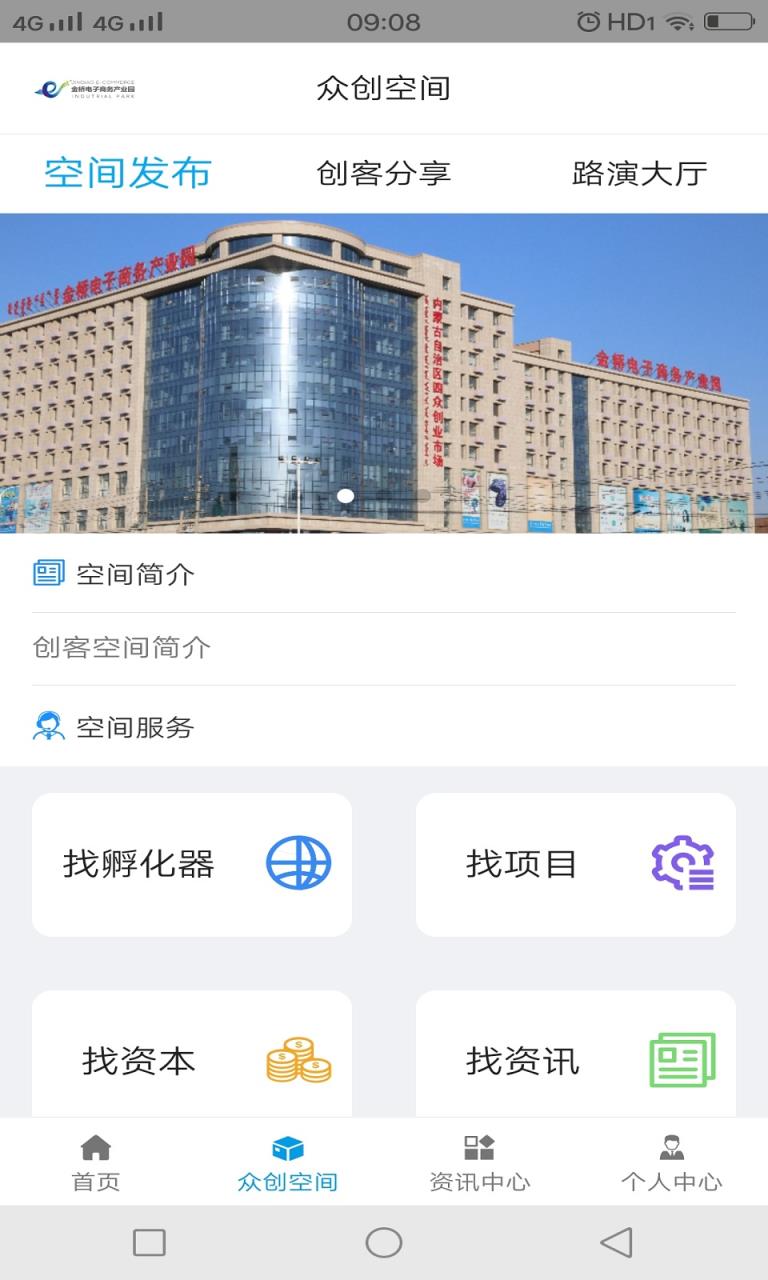Open the person icon above 个人中心

[x=671, y=1147]
